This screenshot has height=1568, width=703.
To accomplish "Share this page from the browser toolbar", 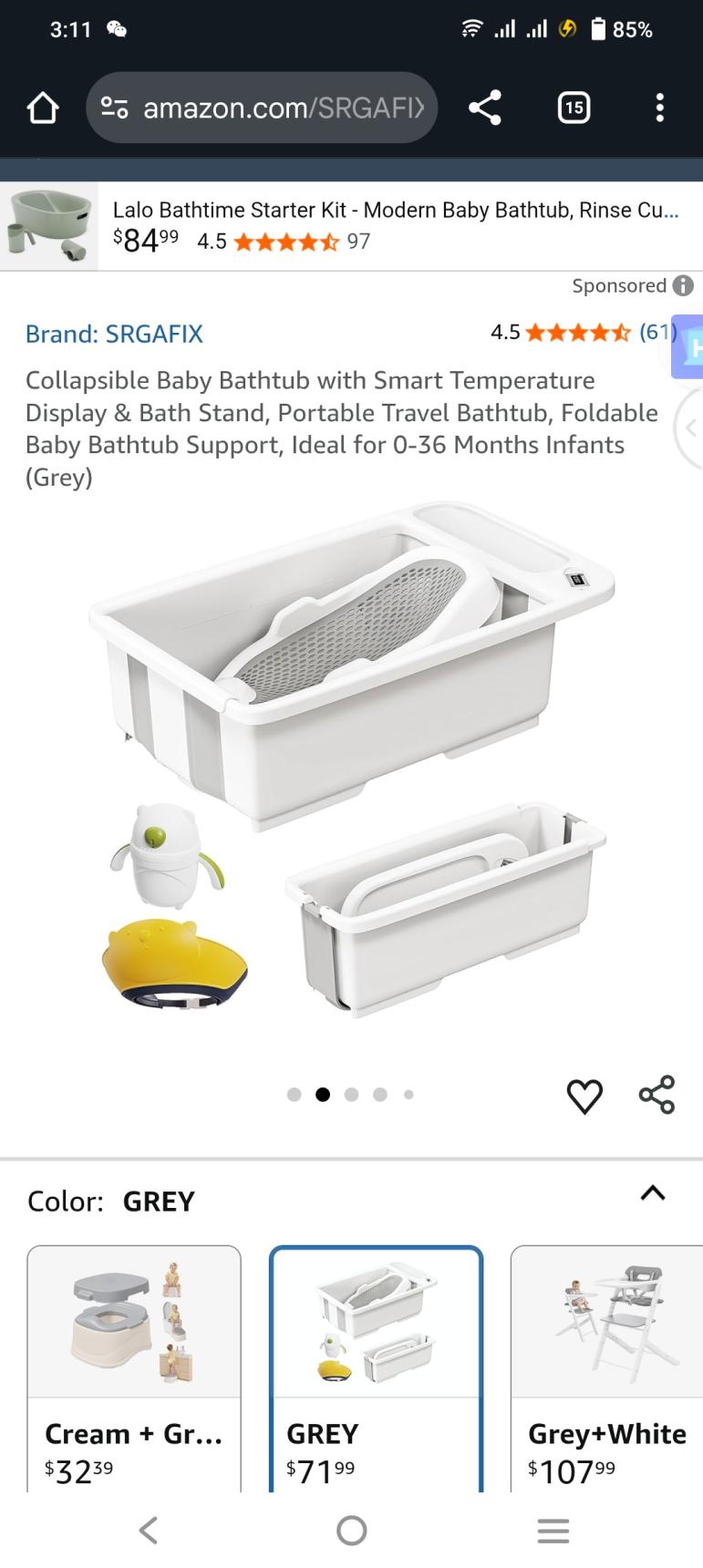I will [484, 108].
